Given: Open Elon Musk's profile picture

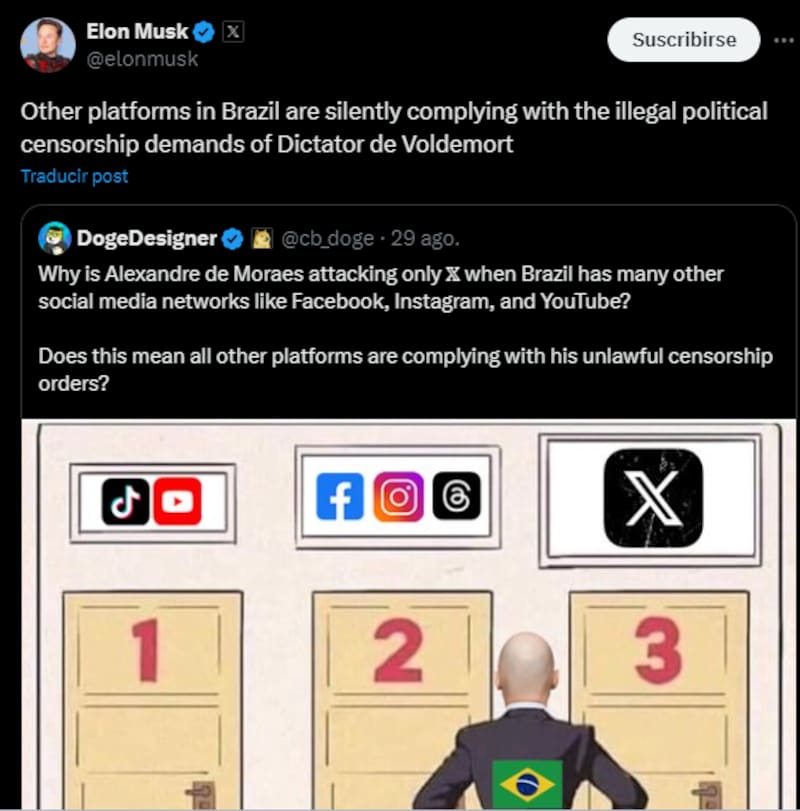Looking at the screenshot, I should click(48, 45).
